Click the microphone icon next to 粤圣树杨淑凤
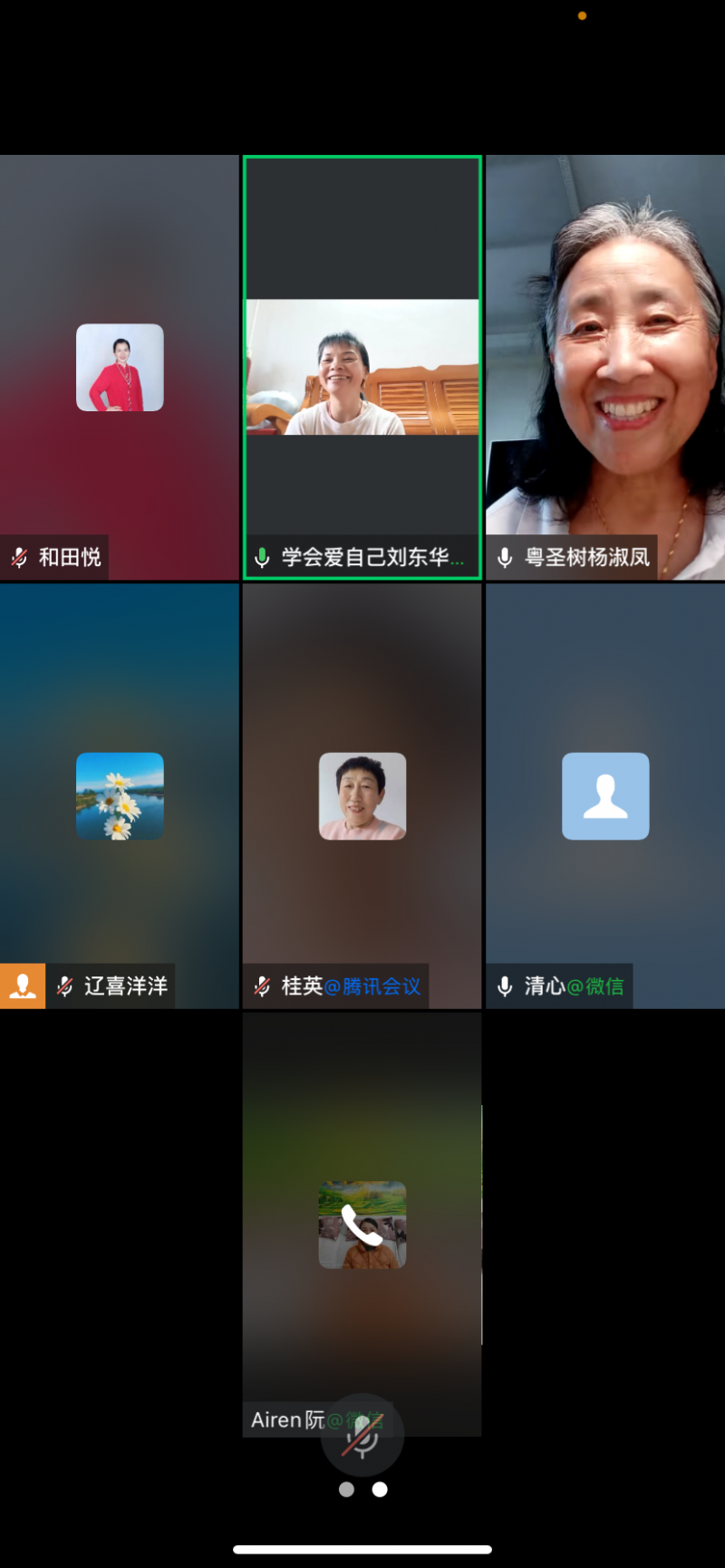 tap(504, 558)
